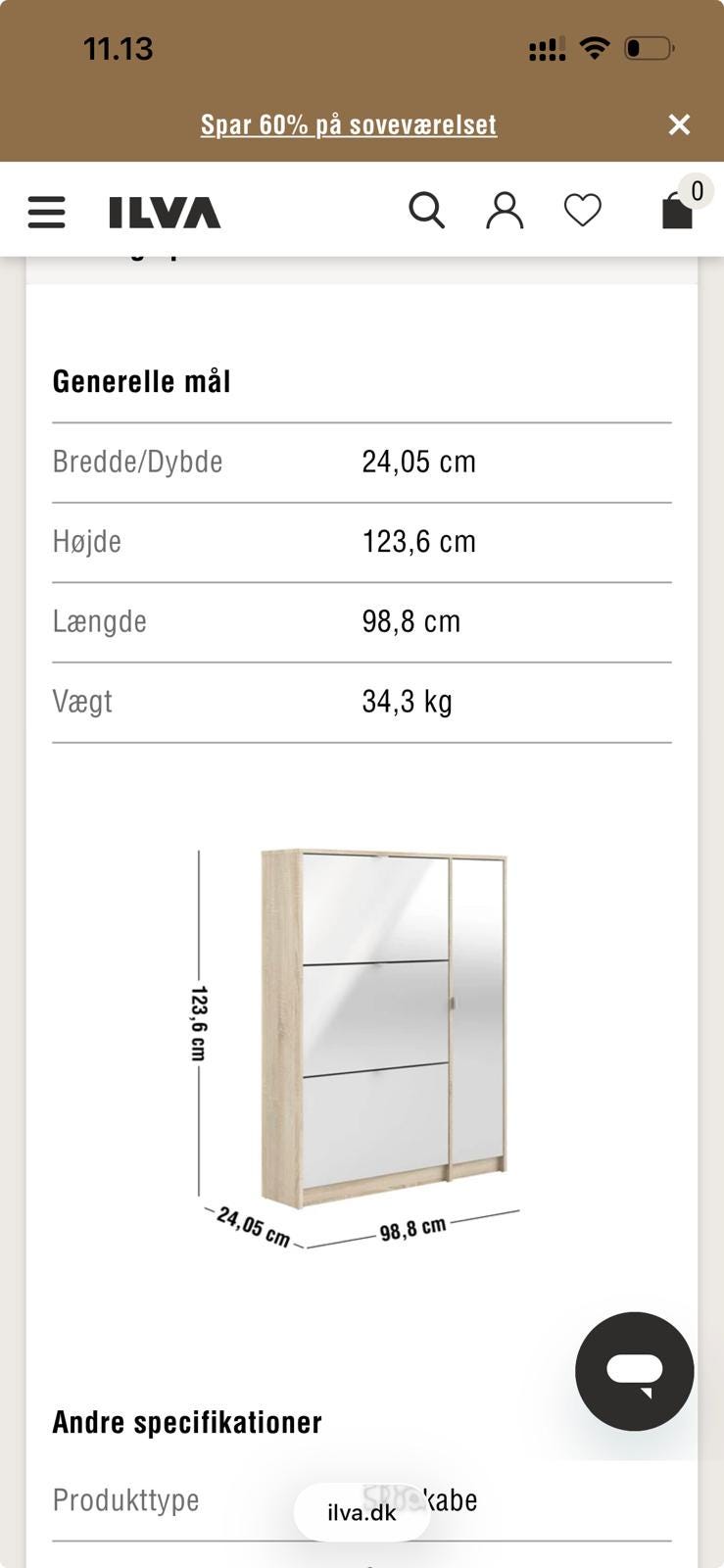
Task: Click the Bredde/Dybde row
Action: tap(137, 462)
